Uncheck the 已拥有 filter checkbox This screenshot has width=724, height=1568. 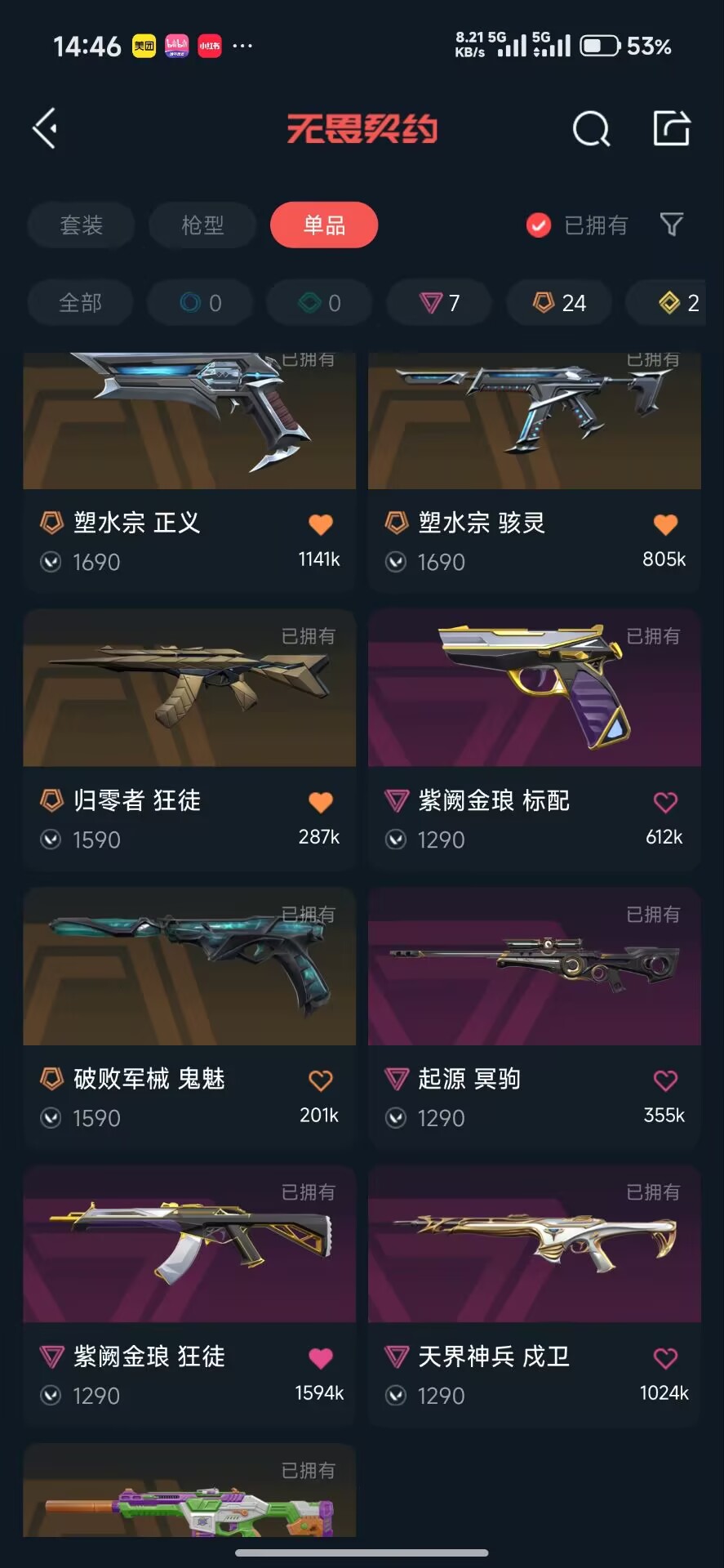[539, 225]
